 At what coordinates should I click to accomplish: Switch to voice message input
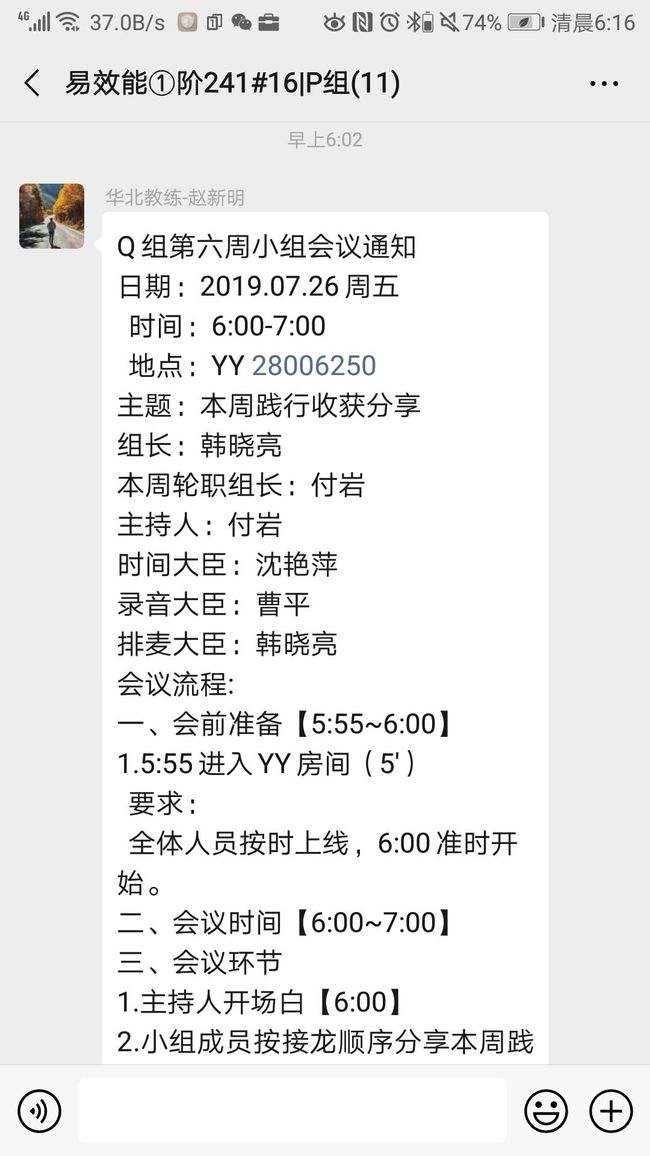point(39,1110)
